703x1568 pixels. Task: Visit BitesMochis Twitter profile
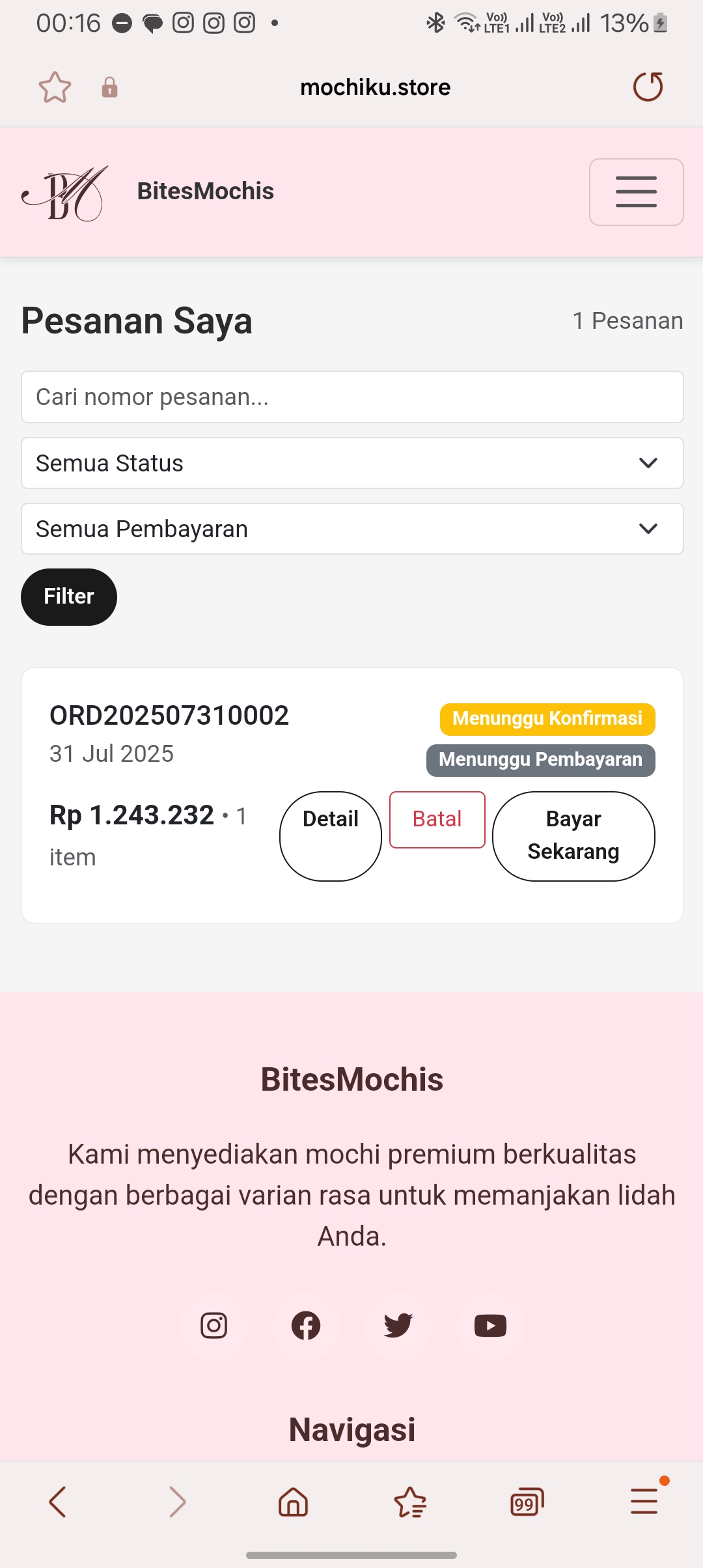coord(398,1326)
